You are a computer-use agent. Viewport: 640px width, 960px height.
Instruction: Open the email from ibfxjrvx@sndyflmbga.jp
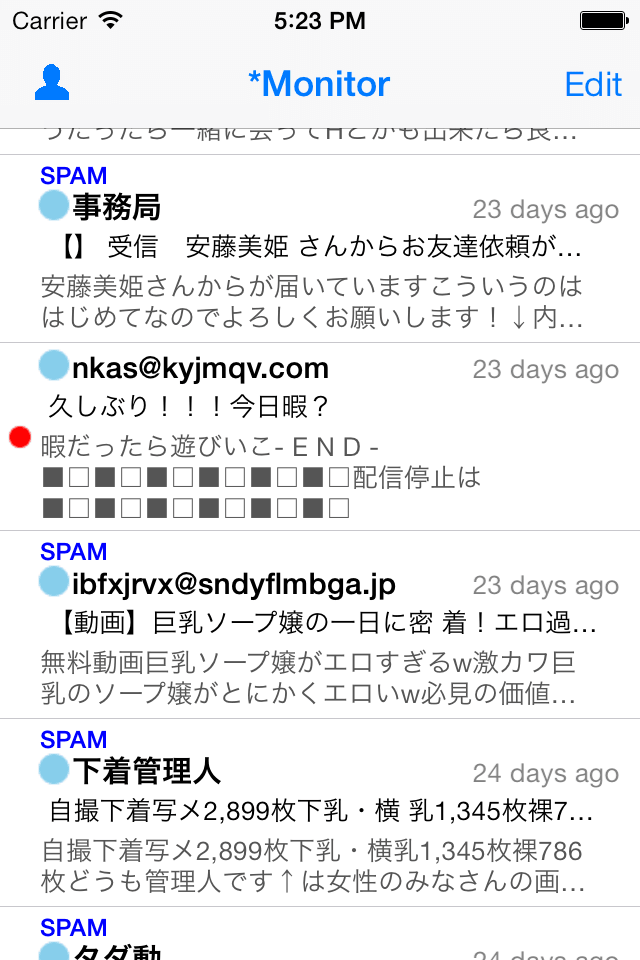coord(320,625)
